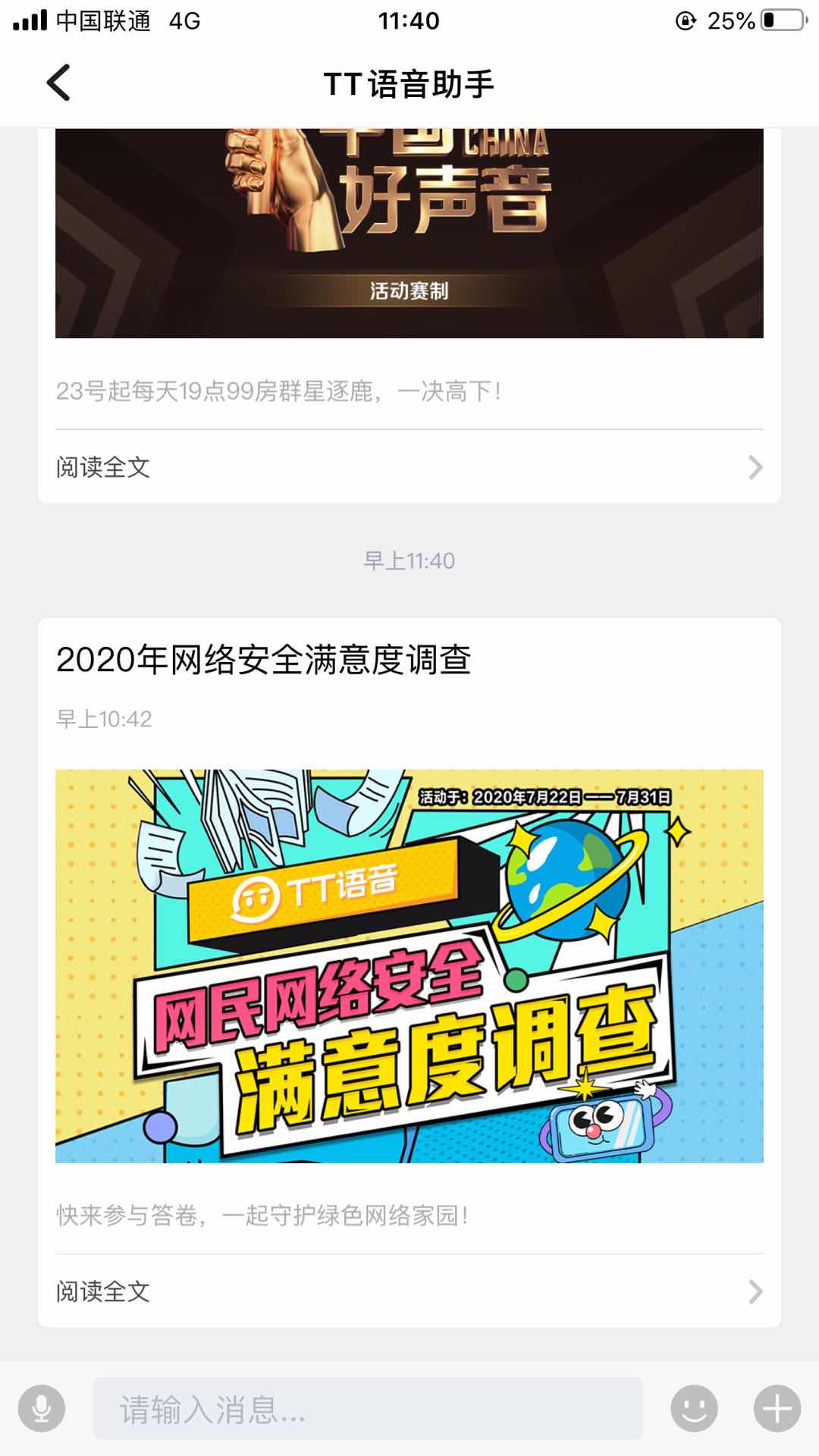The width and height of the screenshot is (819, 1456).
Task: Switch to voice input microphone
Action: 42,1408
